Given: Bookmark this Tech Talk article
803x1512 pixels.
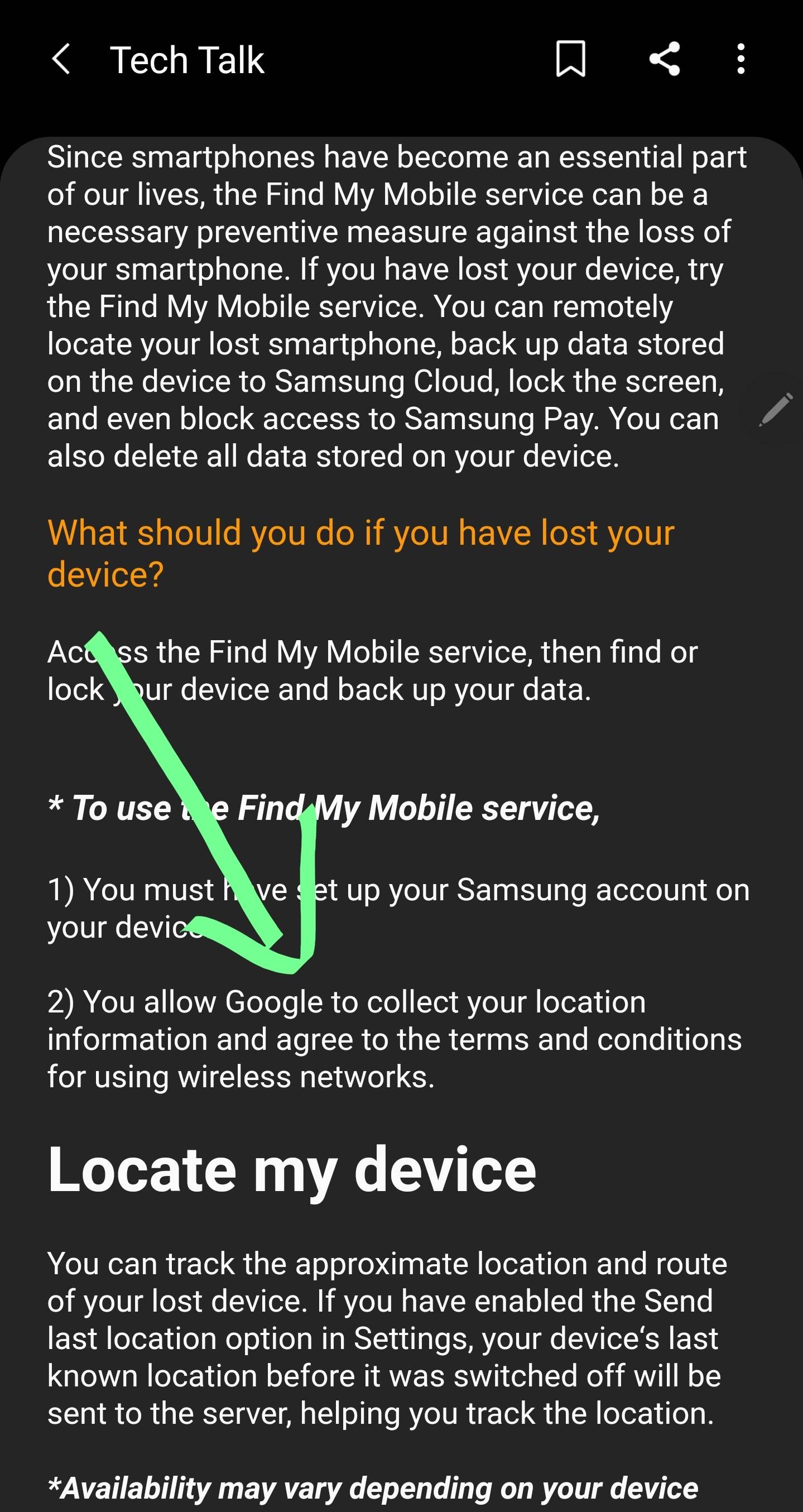Looking at the screenshot, I should tap(570, 59).
